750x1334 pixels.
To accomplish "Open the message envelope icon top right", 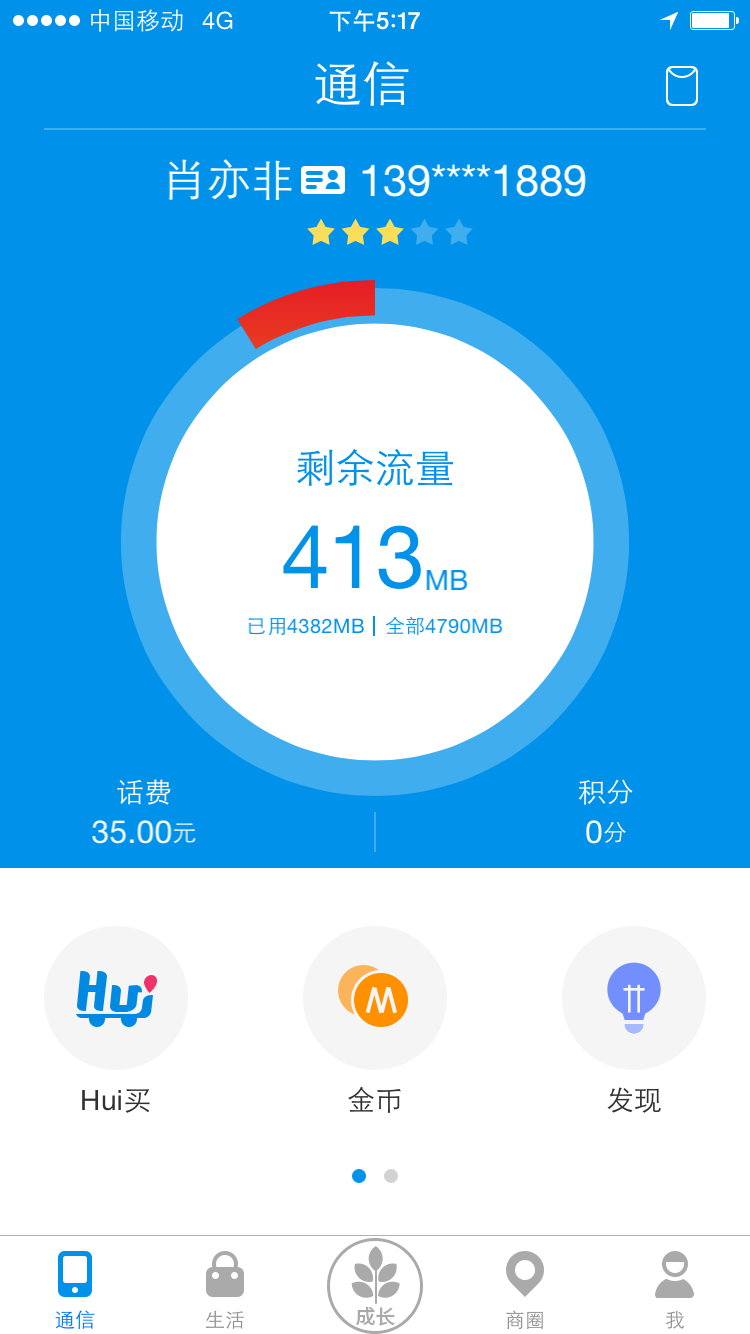I will [x=681, y=85].
